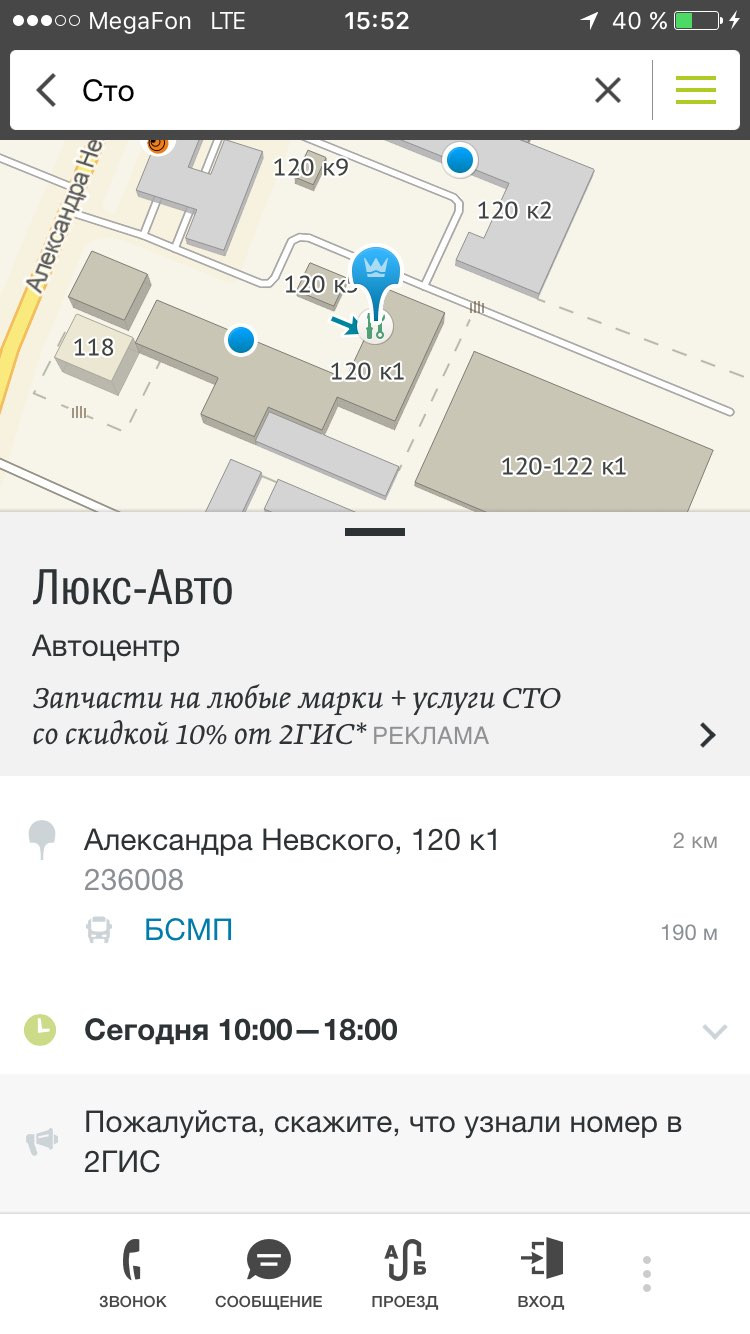Image resolution: width=750 pixels, height=1334 pixels.
Task: Open the green hamburger menu
Action: (696, 91)
